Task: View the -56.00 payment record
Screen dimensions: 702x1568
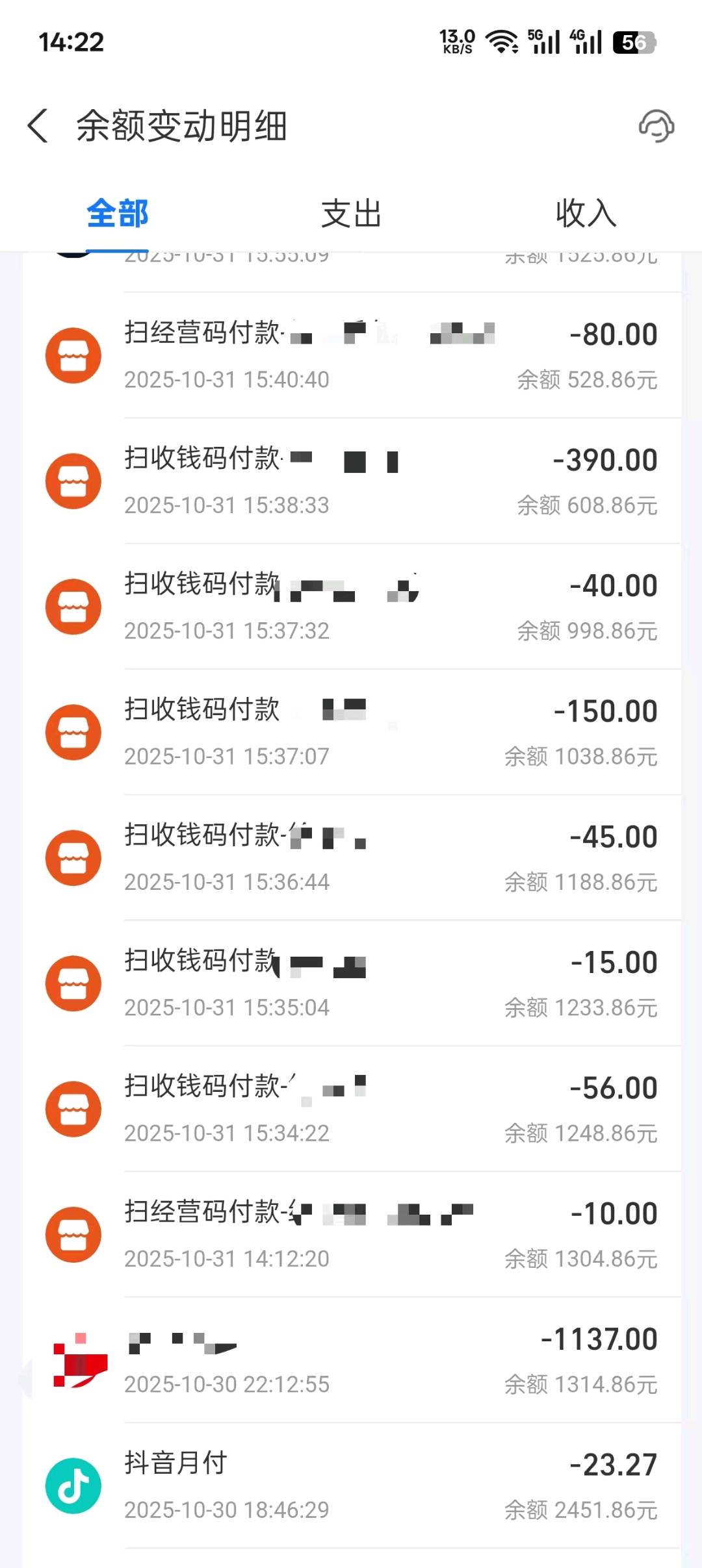Action: click(390, 1109)
